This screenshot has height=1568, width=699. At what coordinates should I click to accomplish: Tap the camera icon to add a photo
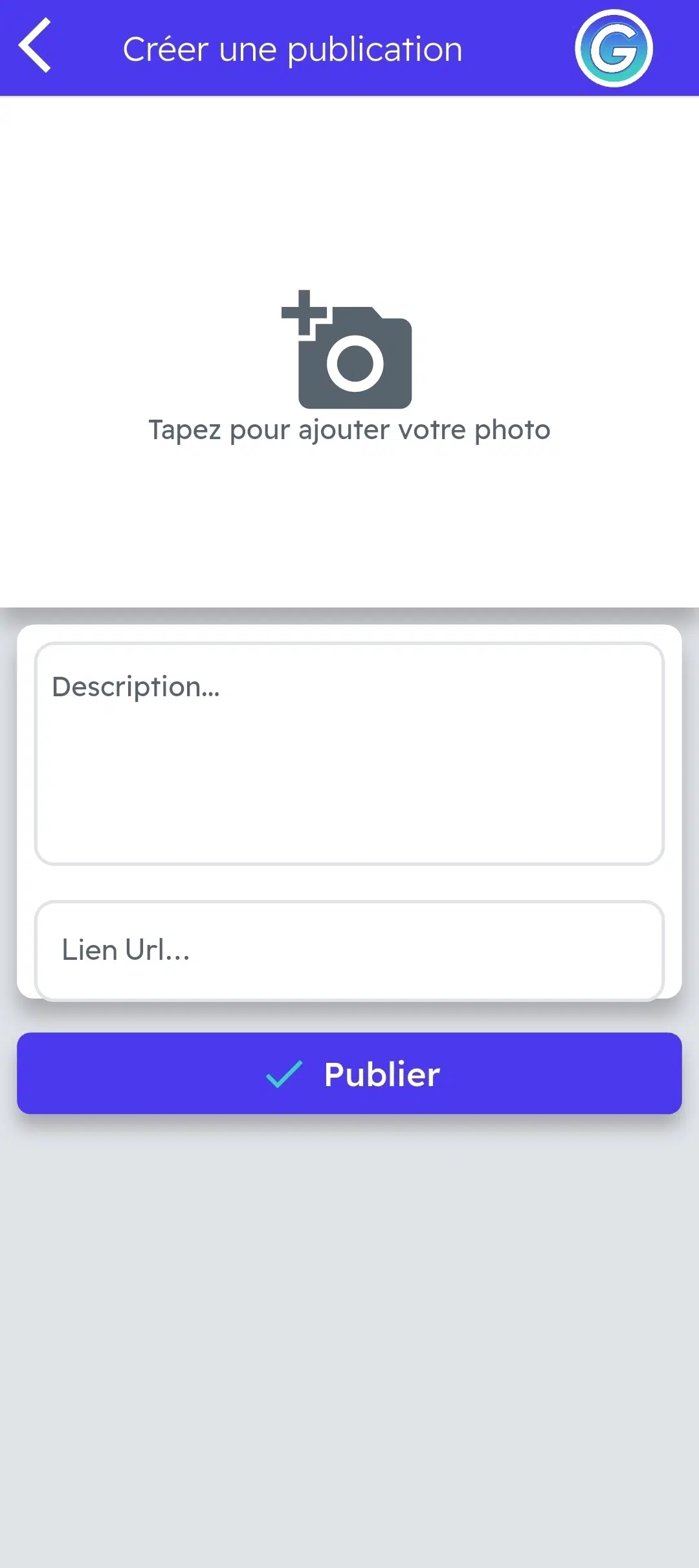coord(348,350)
